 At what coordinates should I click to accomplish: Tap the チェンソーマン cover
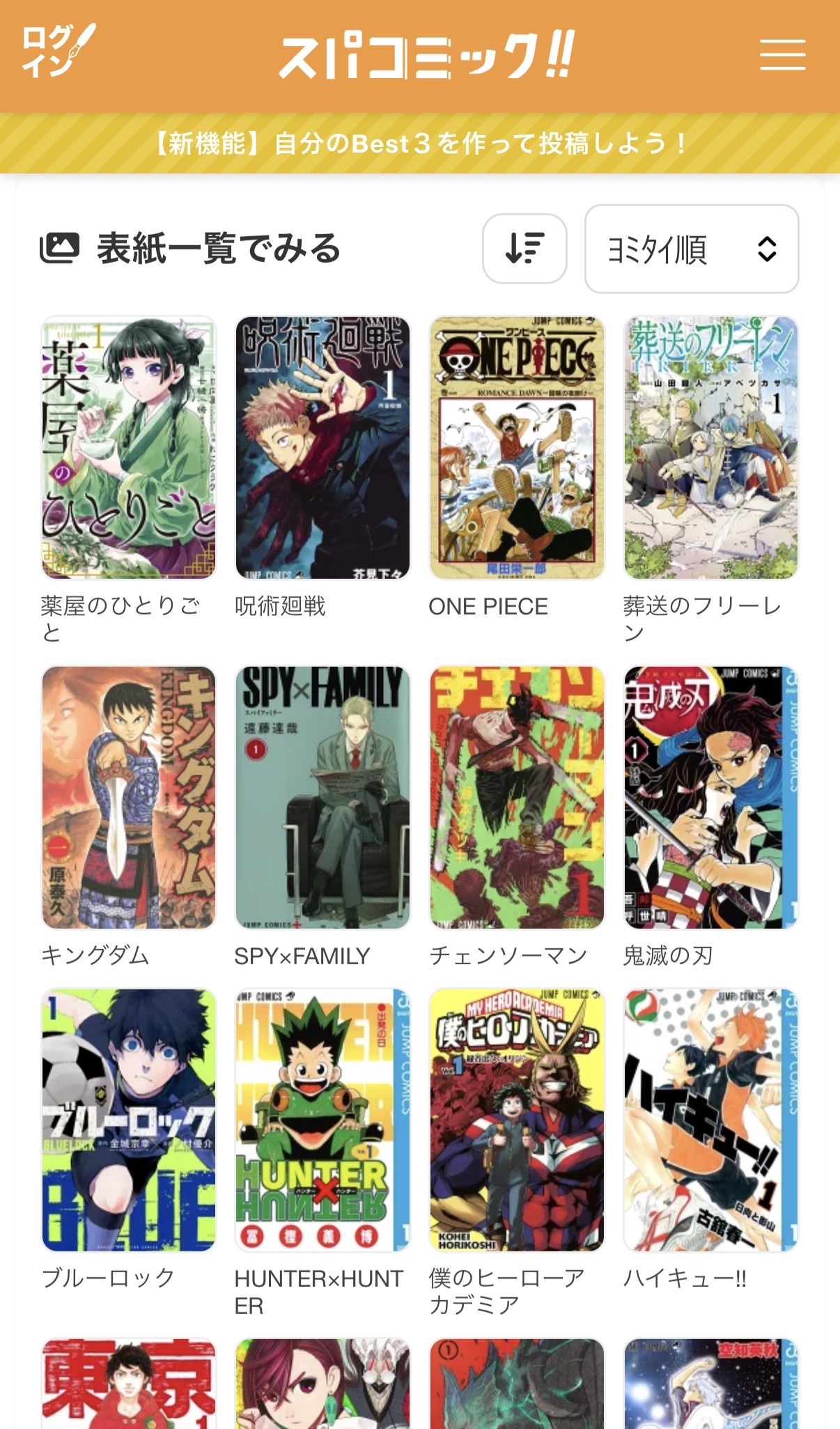point(517,797)
